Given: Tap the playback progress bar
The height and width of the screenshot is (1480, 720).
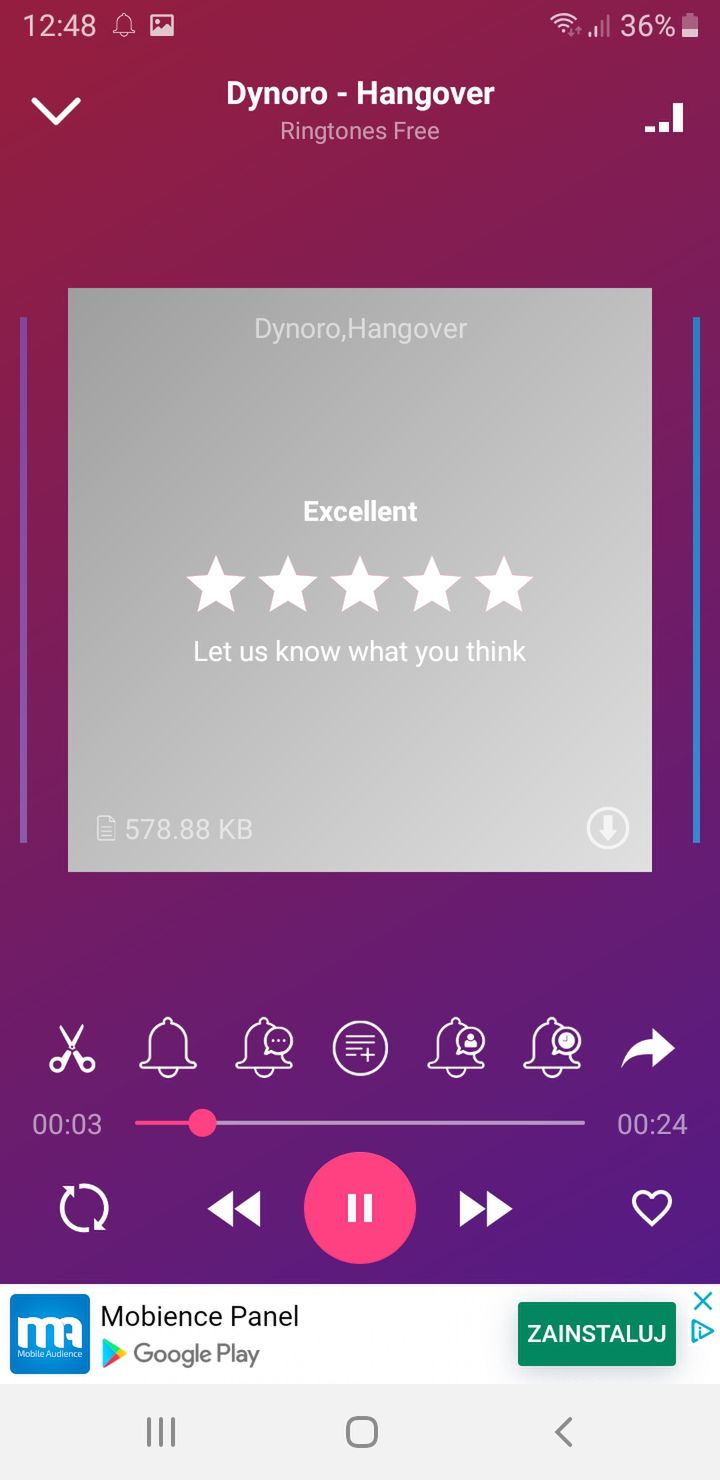Looking at the screenshot, I should tap(360, 1123).
